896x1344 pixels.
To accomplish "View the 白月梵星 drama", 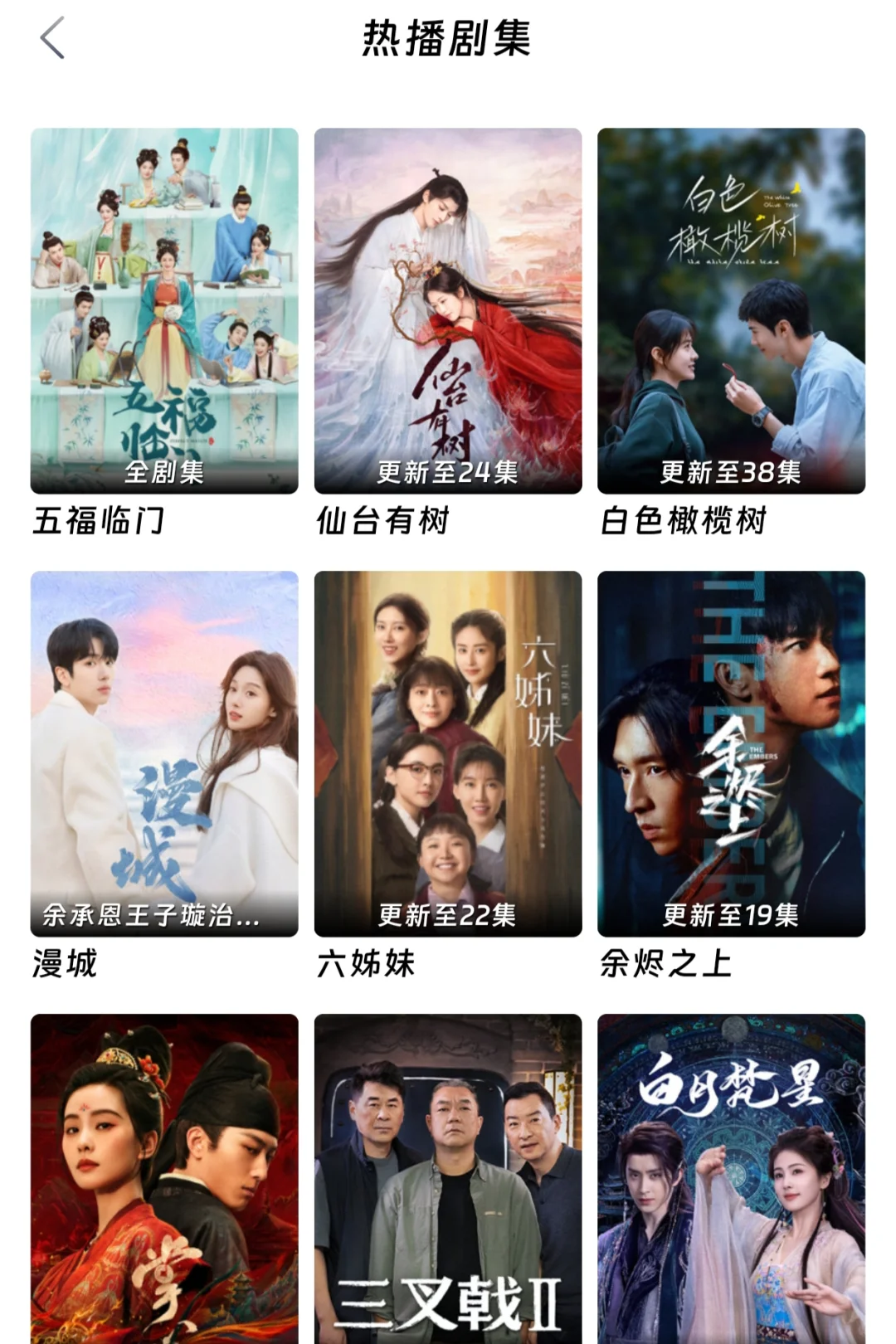I will (x=731, y=1178).
